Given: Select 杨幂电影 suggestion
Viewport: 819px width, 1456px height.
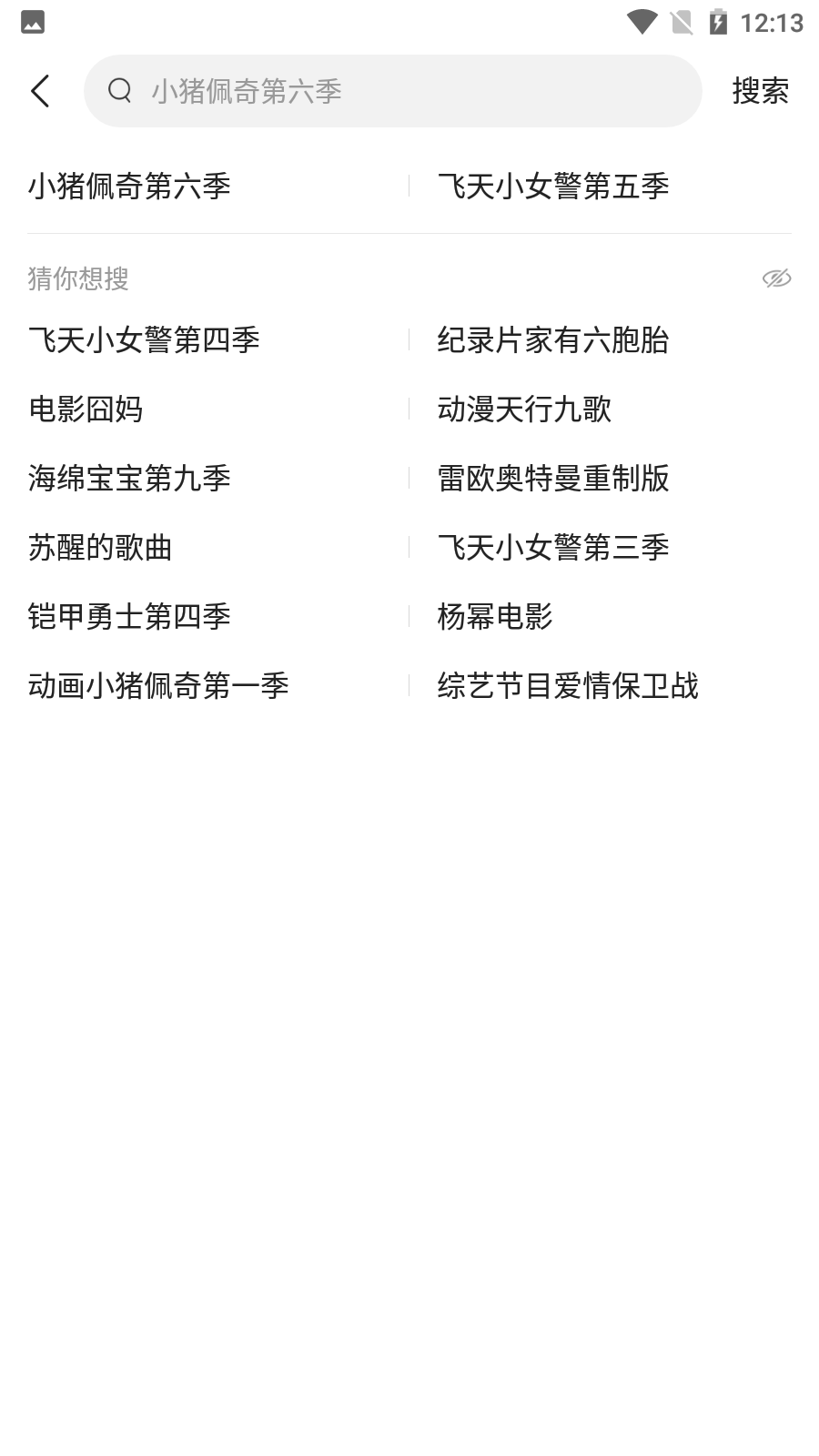Looking at the screenshot, I should click(x=495, y=617).
